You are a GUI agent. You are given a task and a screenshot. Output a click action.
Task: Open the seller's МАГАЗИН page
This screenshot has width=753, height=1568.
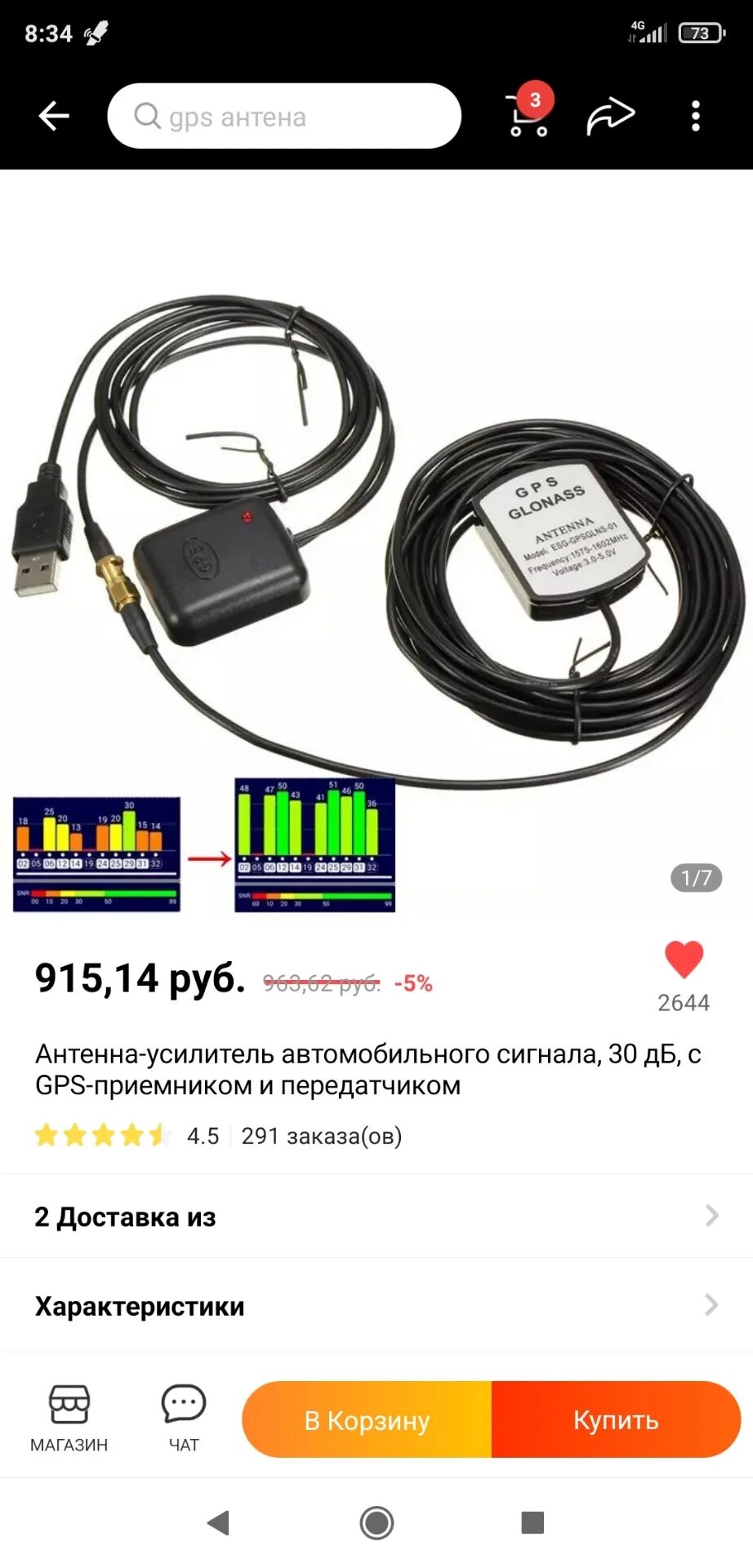pyautogui.click(x=69, y=1419)
